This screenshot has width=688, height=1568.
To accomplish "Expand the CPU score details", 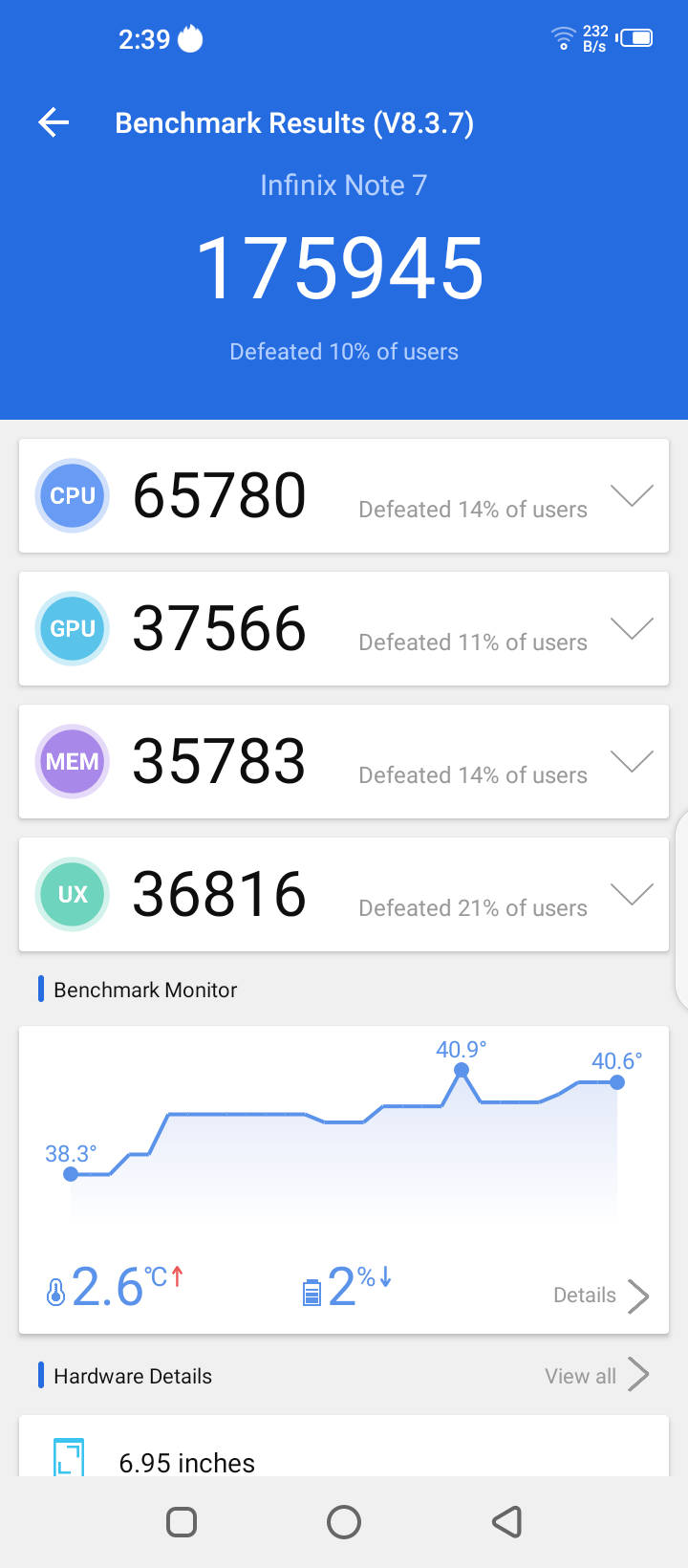I will click(632, 495).
